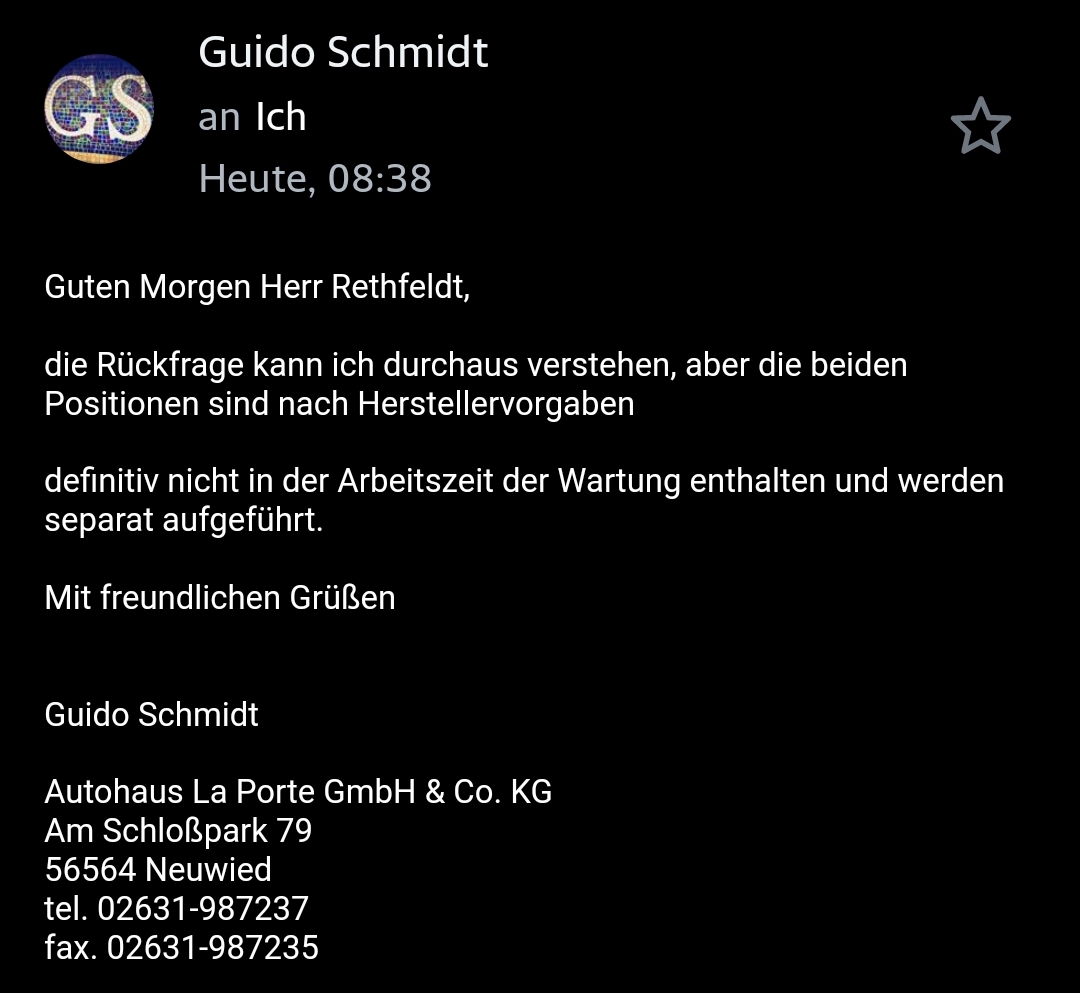Open Guido Schmidt's GS profile avatar

click(99, 109)
